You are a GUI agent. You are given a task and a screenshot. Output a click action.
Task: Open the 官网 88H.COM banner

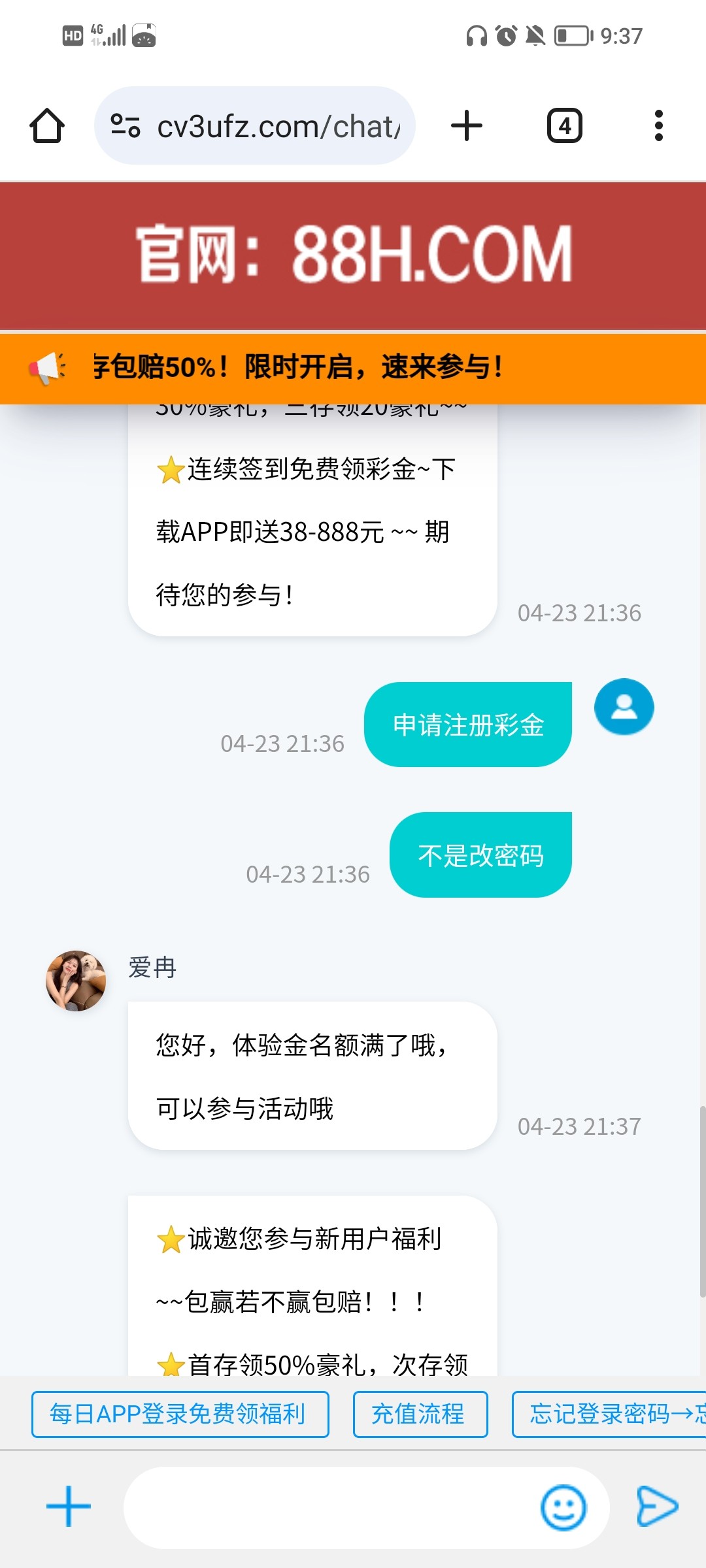click(x=353, y=255)
